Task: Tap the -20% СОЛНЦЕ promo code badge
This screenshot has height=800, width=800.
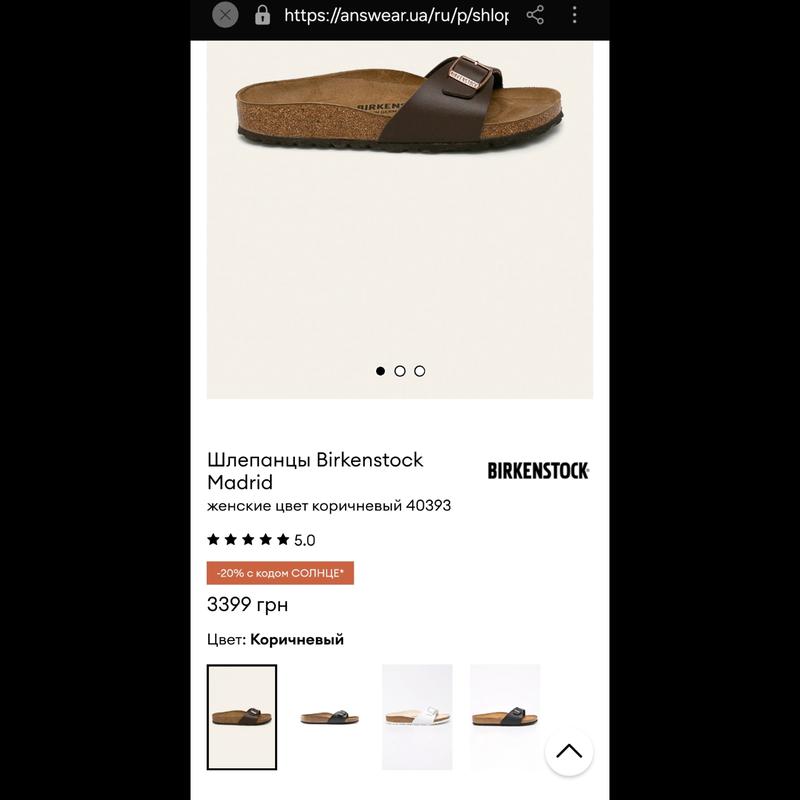Action: tap(280, 573)
